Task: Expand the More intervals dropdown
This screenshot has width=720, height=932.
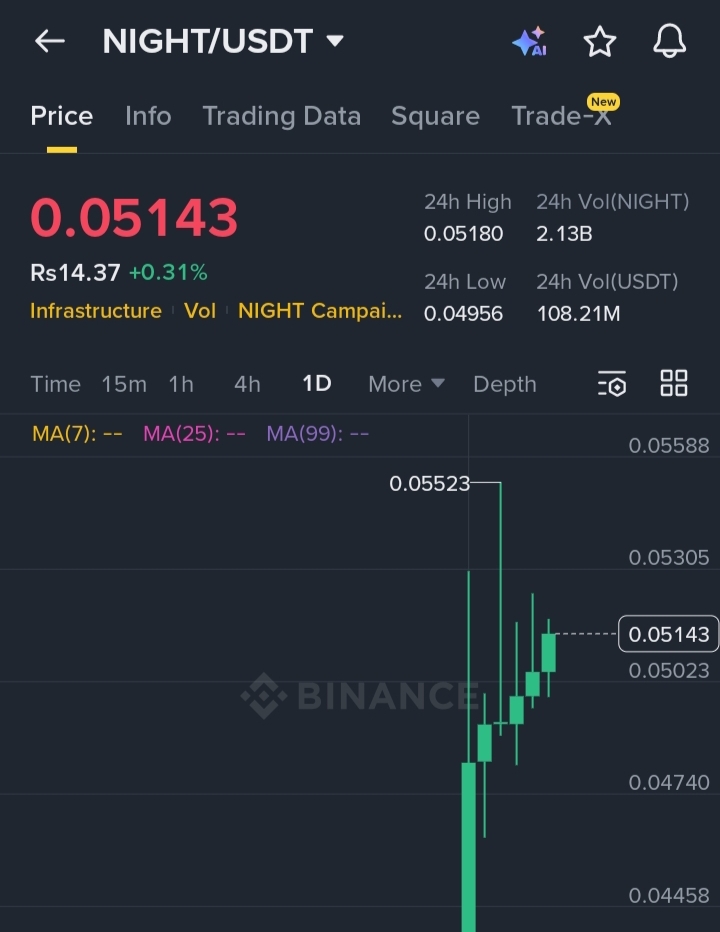Action: point(406,384)
